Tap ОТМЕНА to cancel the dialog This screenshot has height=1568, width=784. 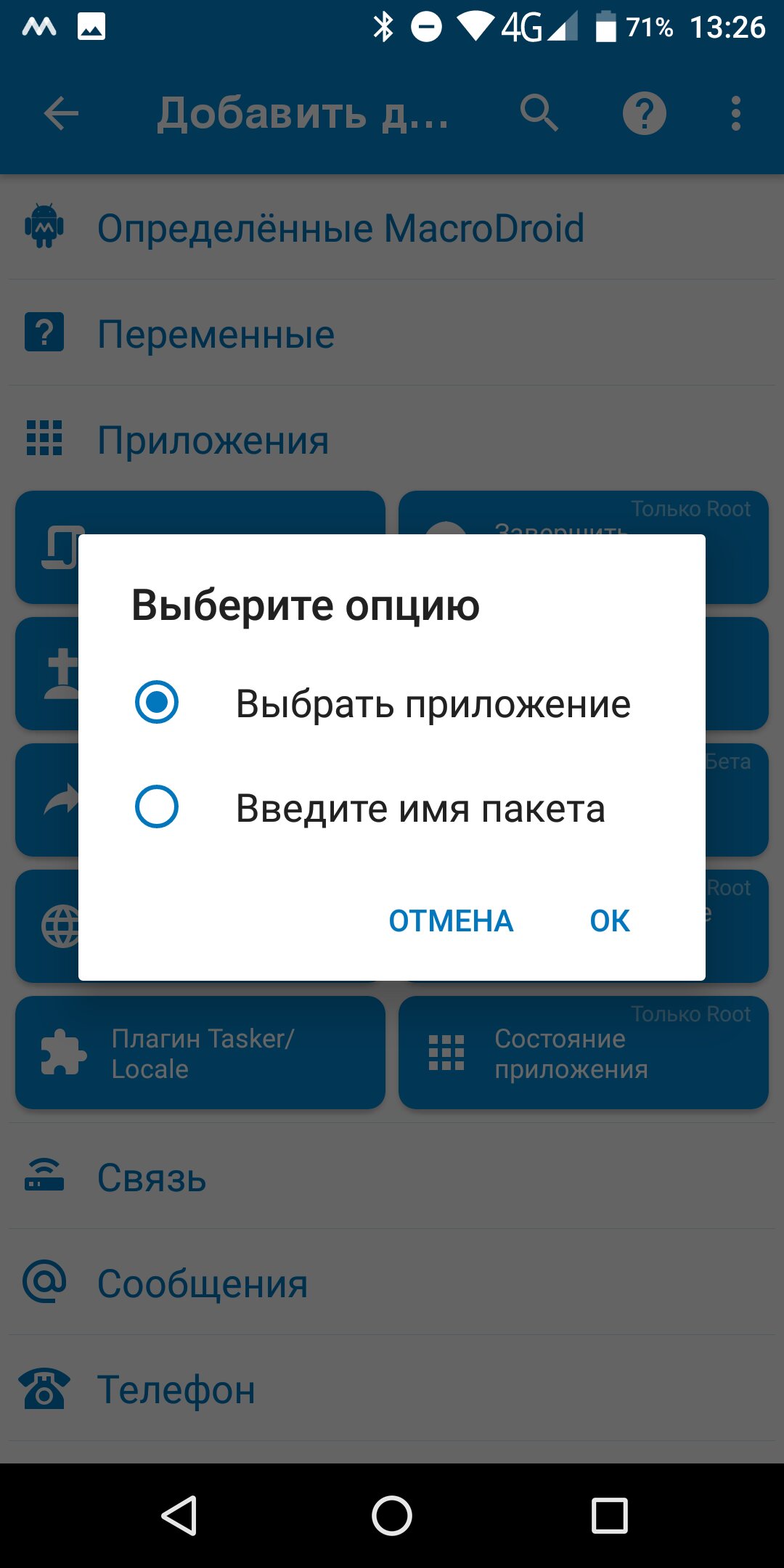[451, 920]
